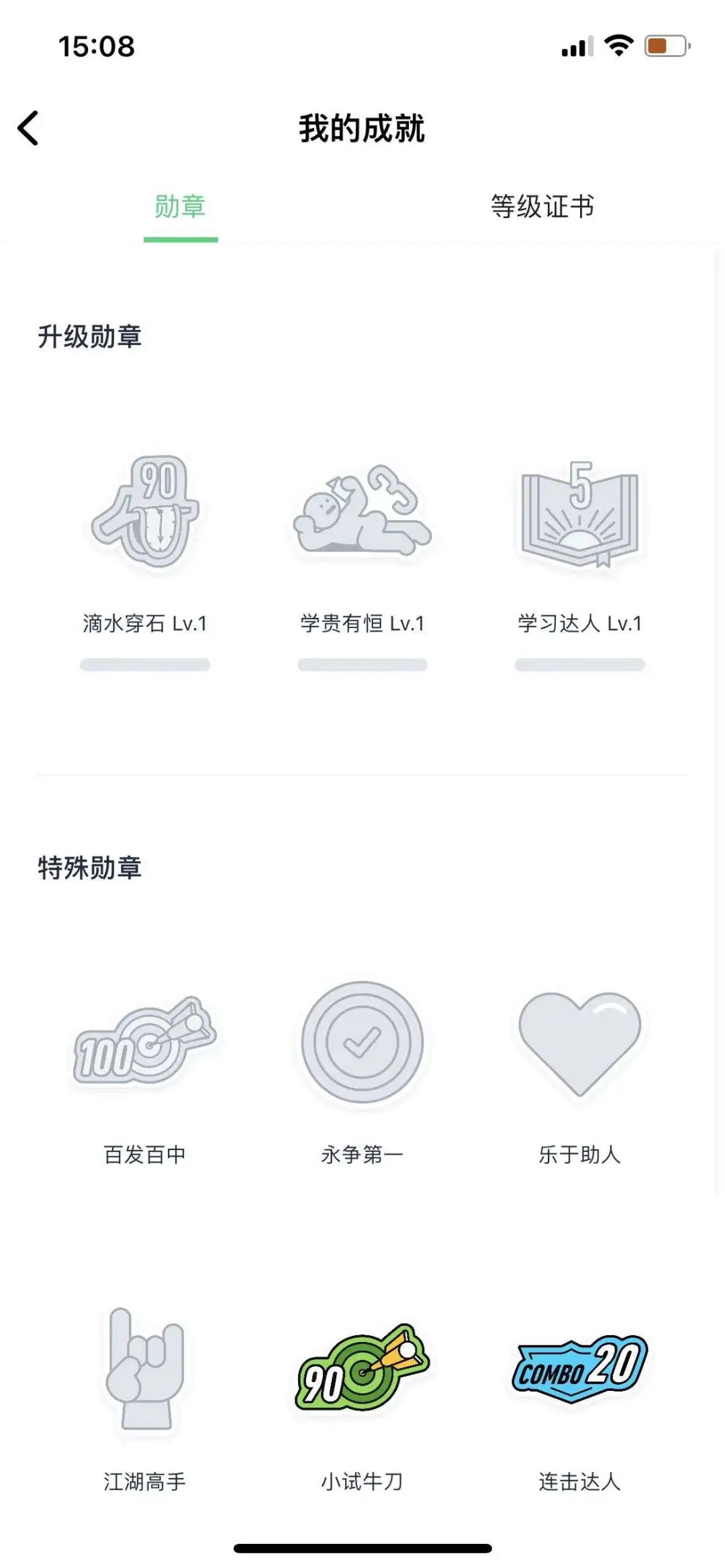This screenshot has width=725, height=1568.
Task: Go back from 我的成就 page
Action: pos(28,128)
